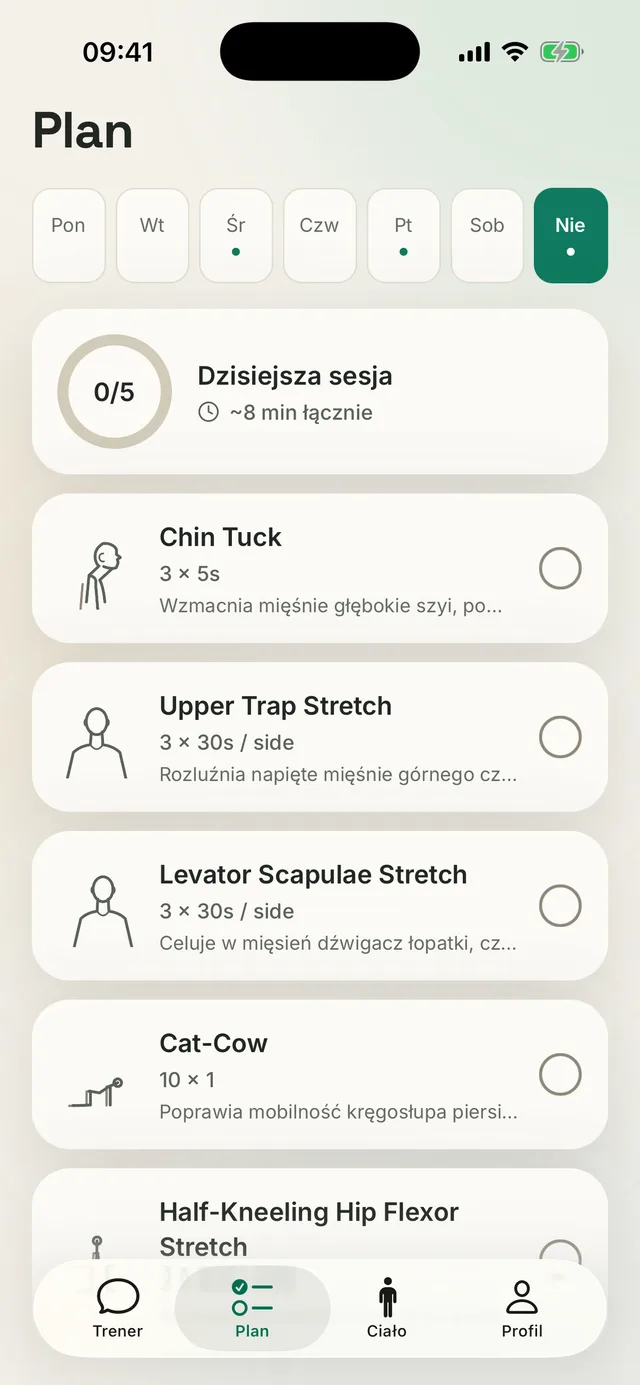
Task: Open the Profil tab
Action: [x=522, y=1308]
